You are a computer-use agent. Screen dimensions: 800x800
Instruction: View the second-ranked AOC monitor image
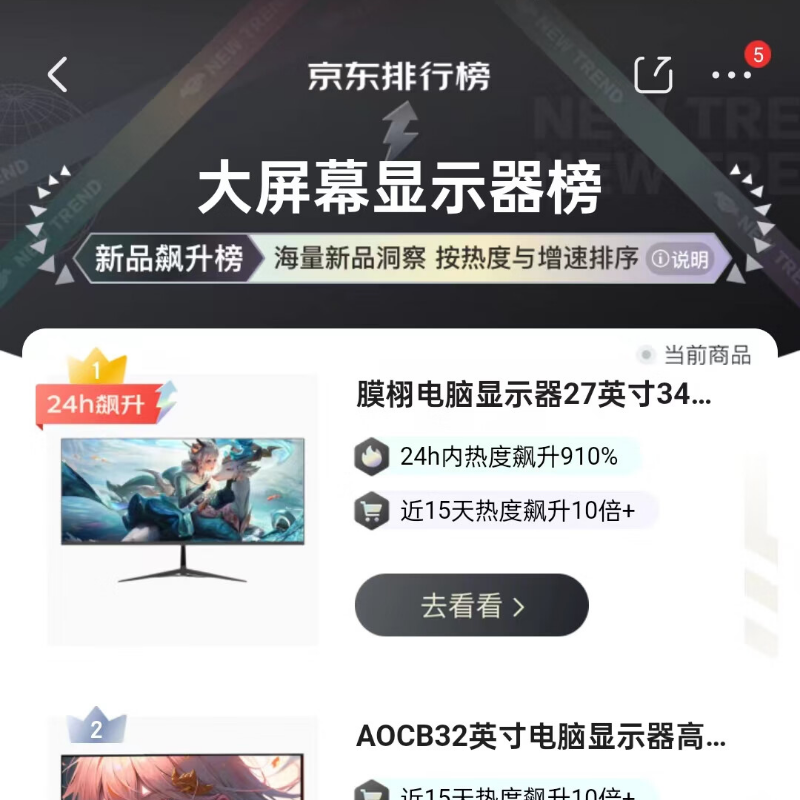tap(182, 775)
